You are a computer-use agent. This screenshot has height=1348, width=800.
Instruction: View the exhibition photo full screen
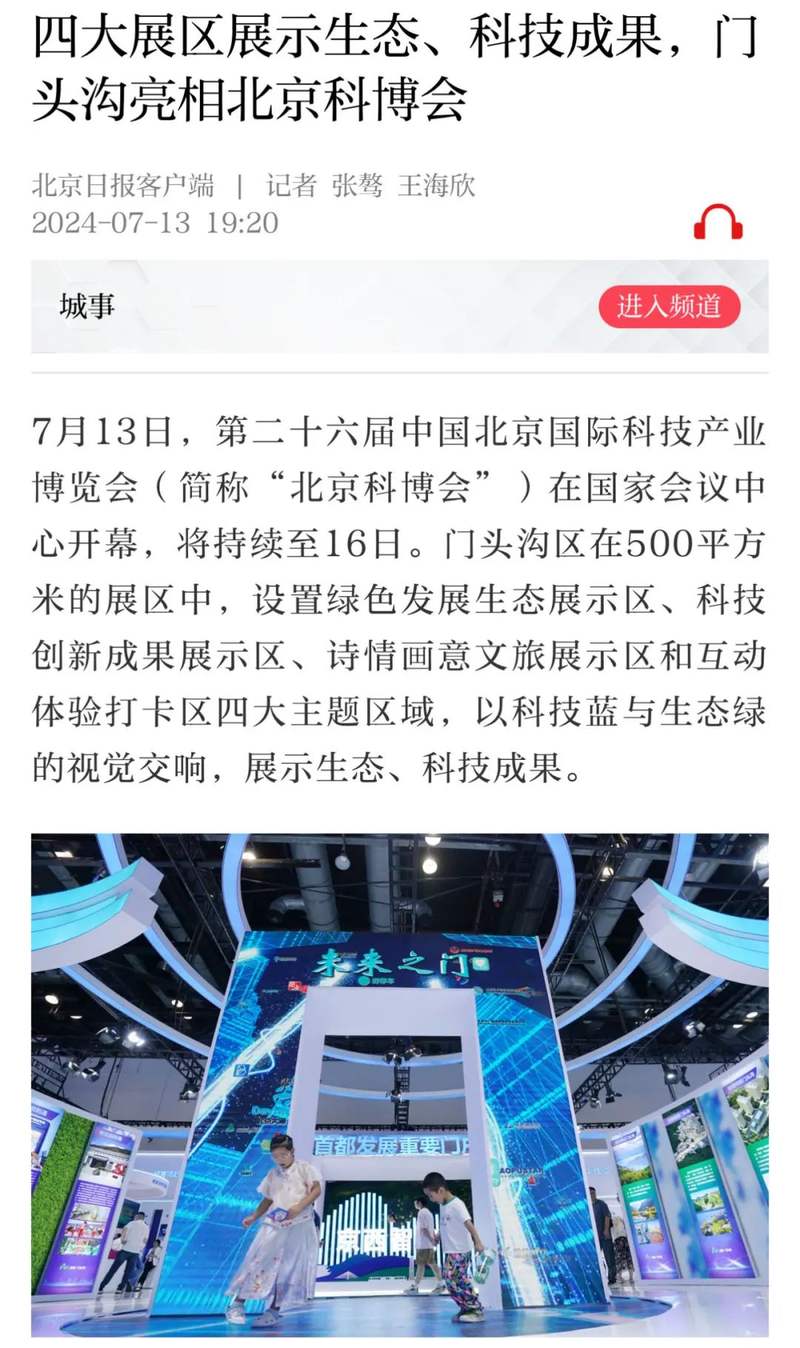coord(400,1085)
